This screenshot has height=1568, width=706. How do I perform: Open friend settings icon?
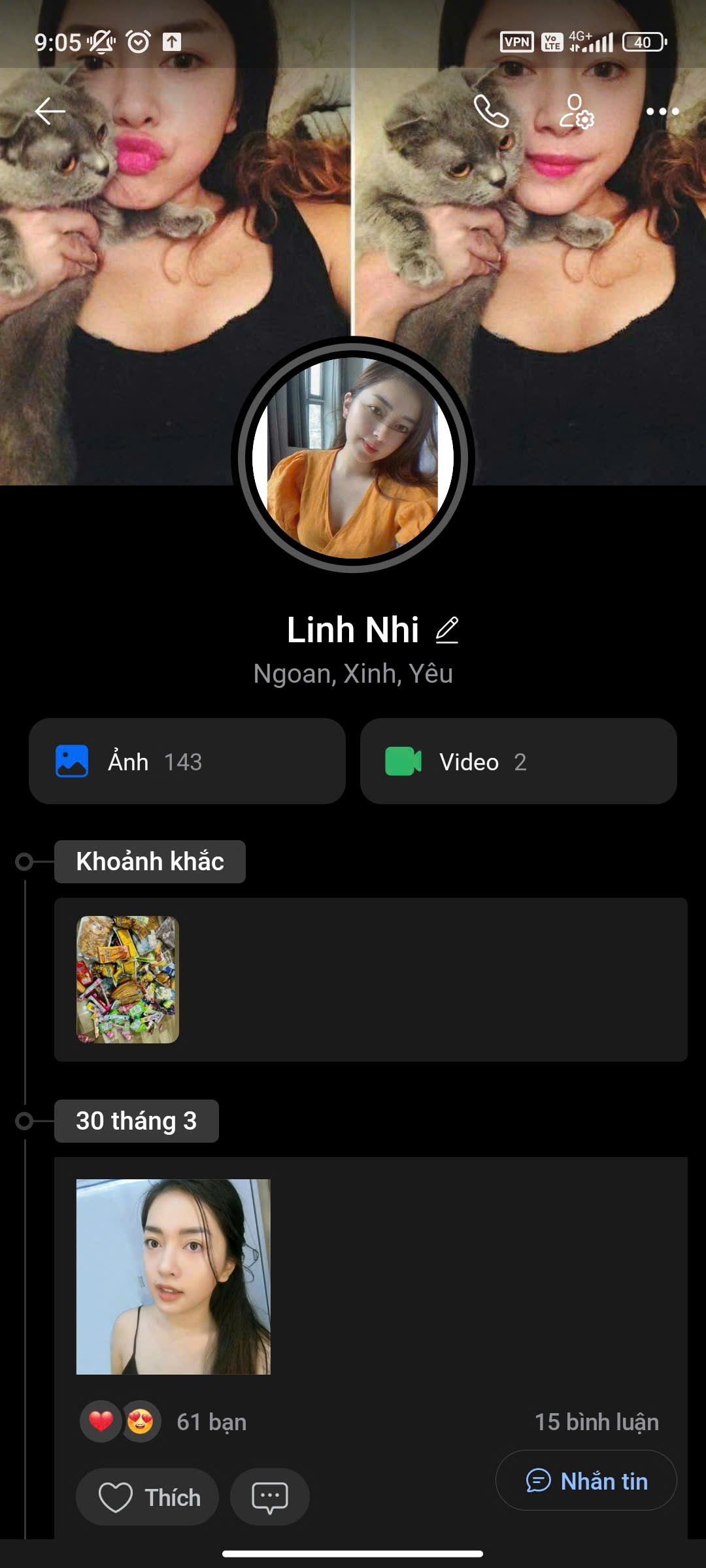pos(577,112)
